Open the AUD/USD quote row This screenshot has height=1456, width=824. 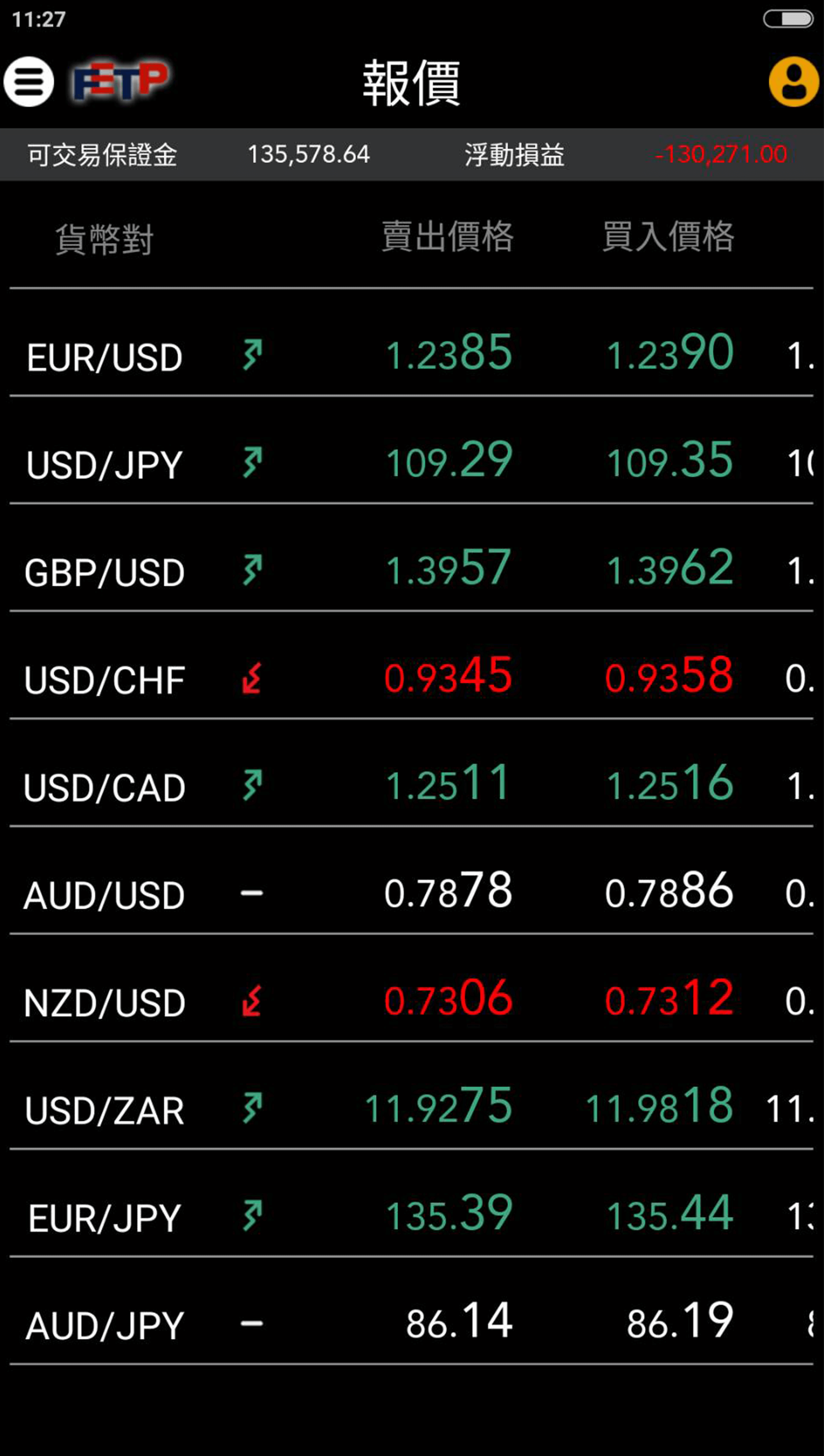pyautogui.click(x=412, y=881)
